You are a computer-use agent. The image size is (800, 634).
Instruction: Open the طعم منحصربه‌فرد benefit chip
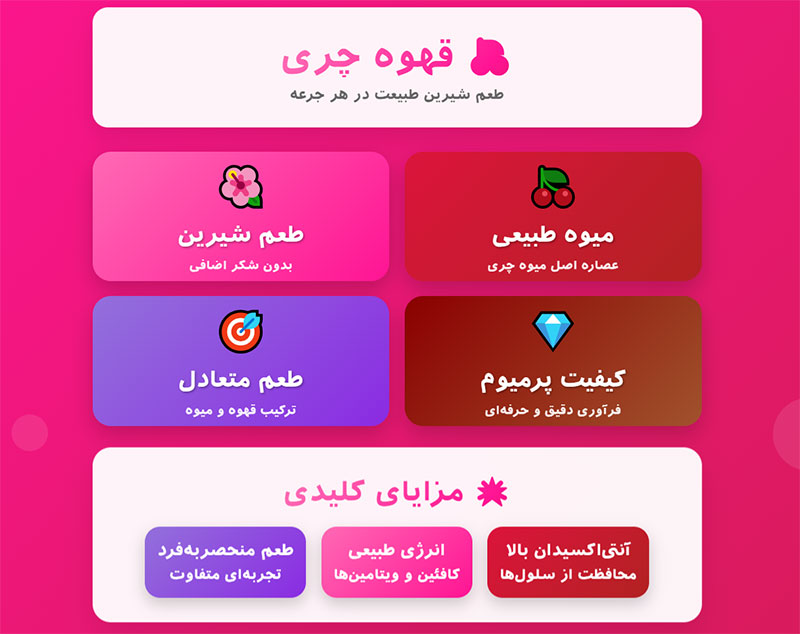(x=225, y=562)
